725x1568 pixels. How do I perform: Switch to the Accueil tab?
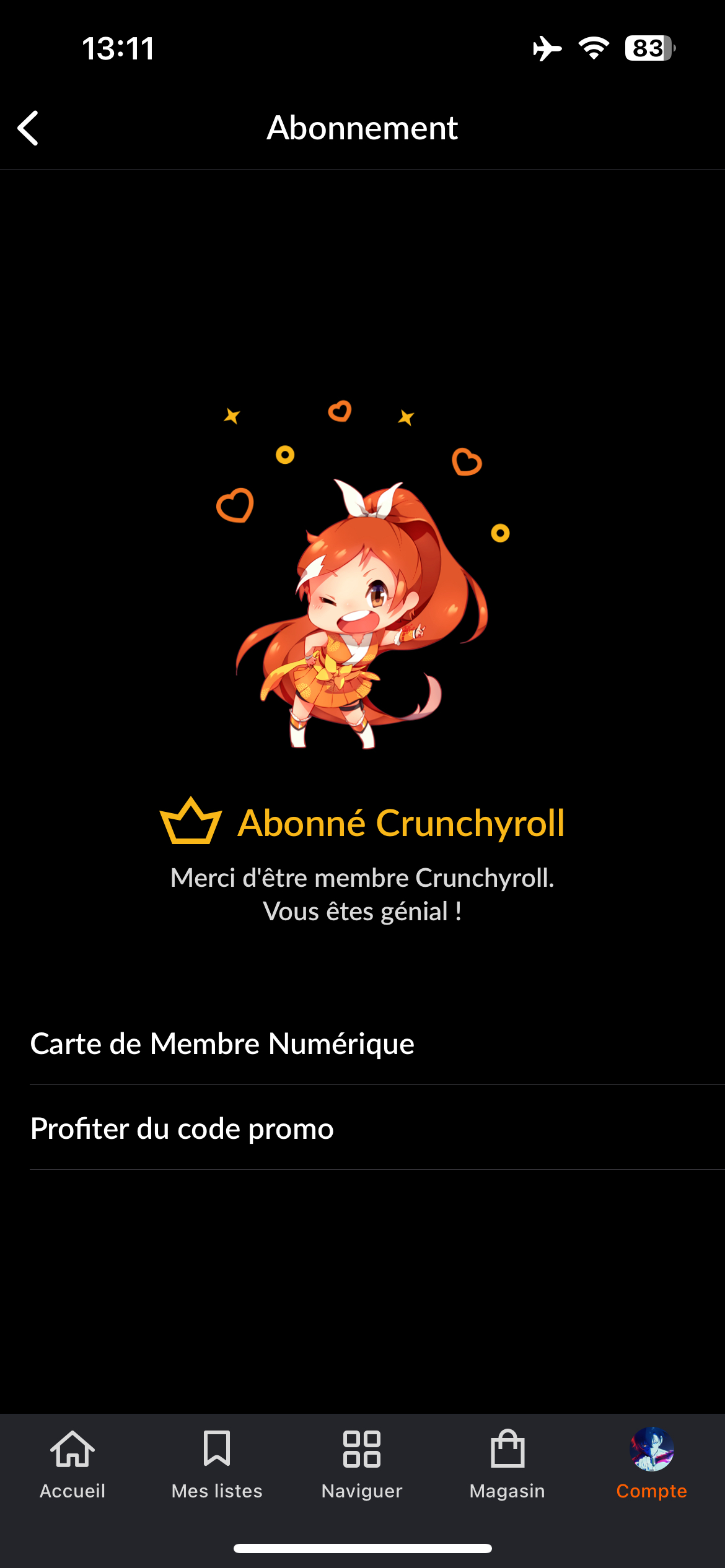72,1464
